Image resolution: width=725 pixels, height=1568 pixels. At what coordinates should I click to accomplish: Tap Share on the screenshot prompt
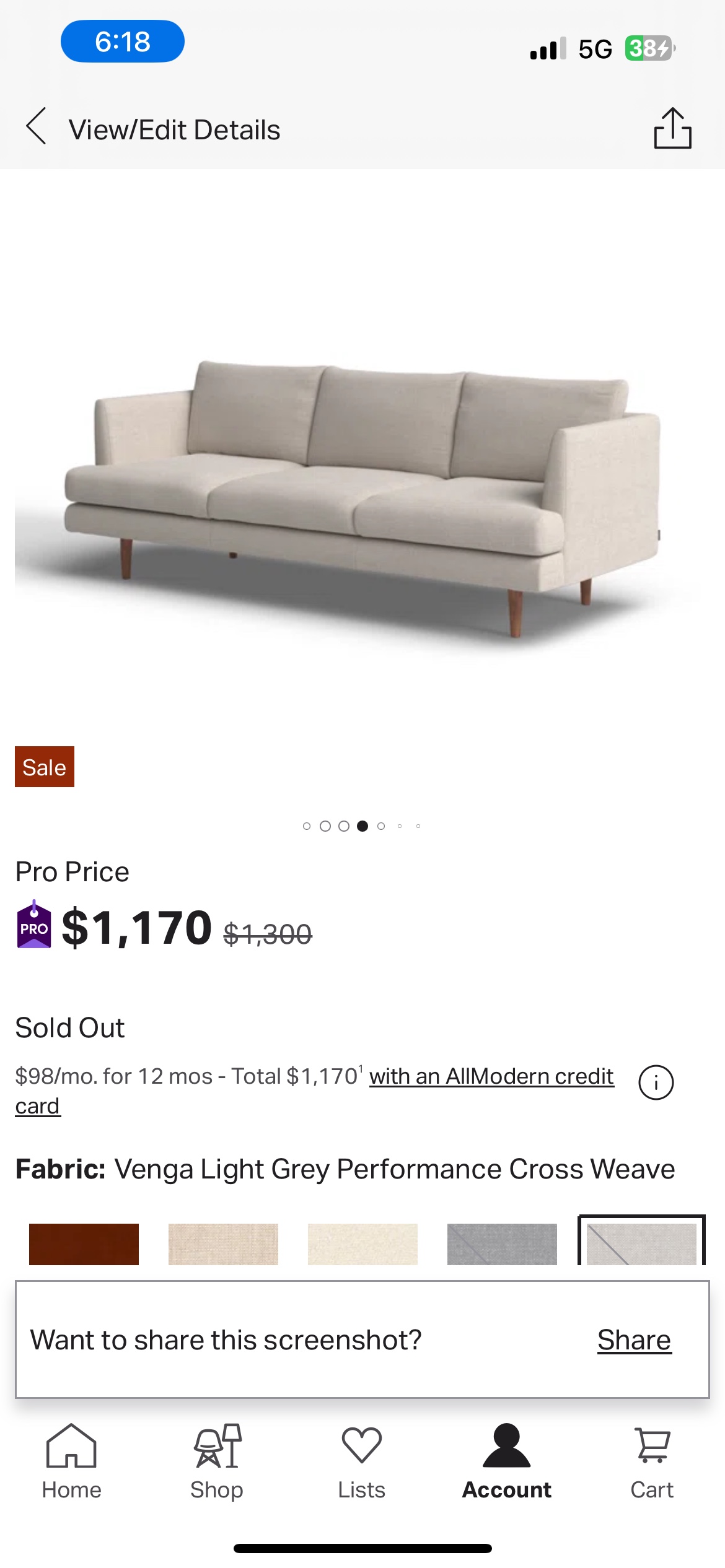[x=634, y=1340]
